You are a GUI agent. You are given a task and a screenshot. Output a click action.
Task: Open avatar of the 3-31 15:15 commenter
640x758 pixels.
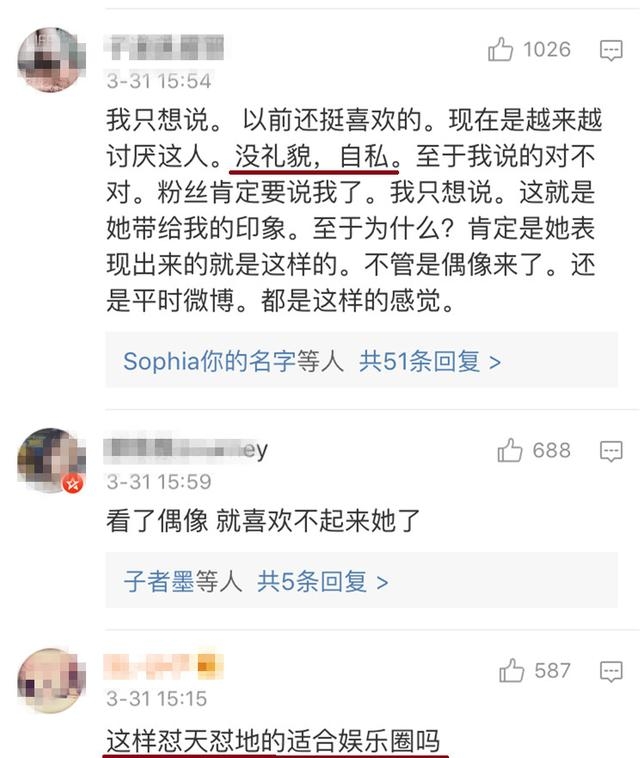coord(50,680)
